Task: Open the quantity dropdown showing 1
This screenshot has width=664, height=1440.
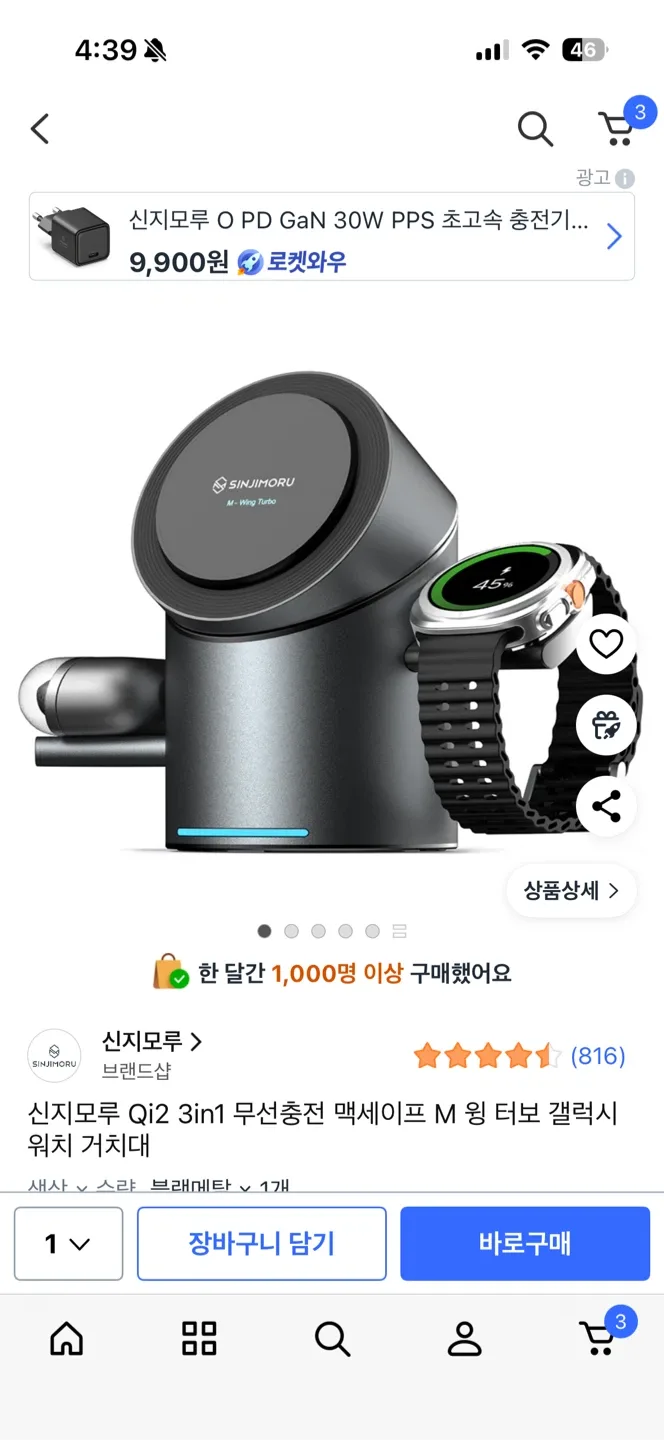Action: [x=68, y=1244]
